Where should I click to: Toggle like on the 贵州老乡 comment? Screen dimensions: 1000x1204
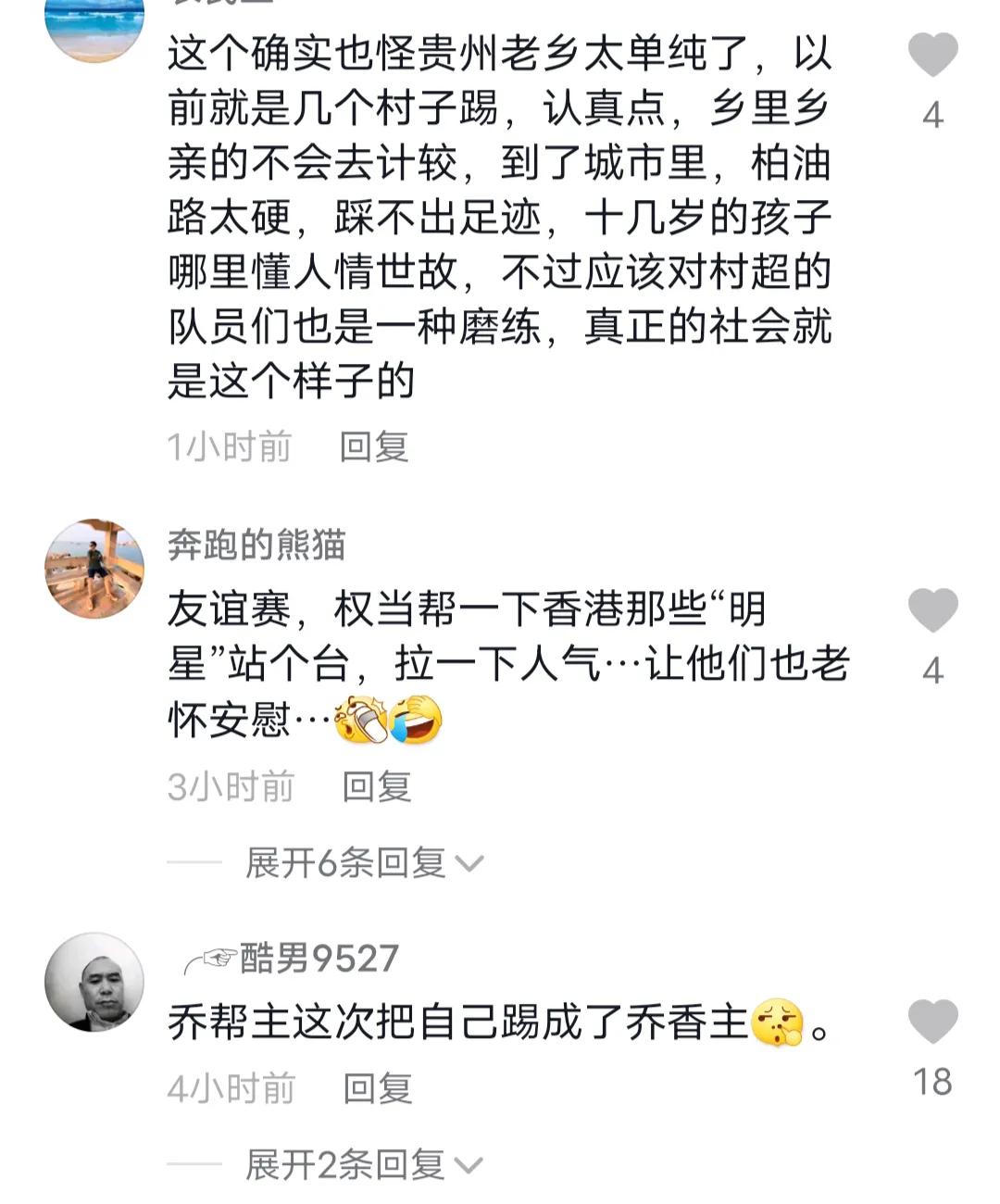pyautogui.click(x=933, y=56)
